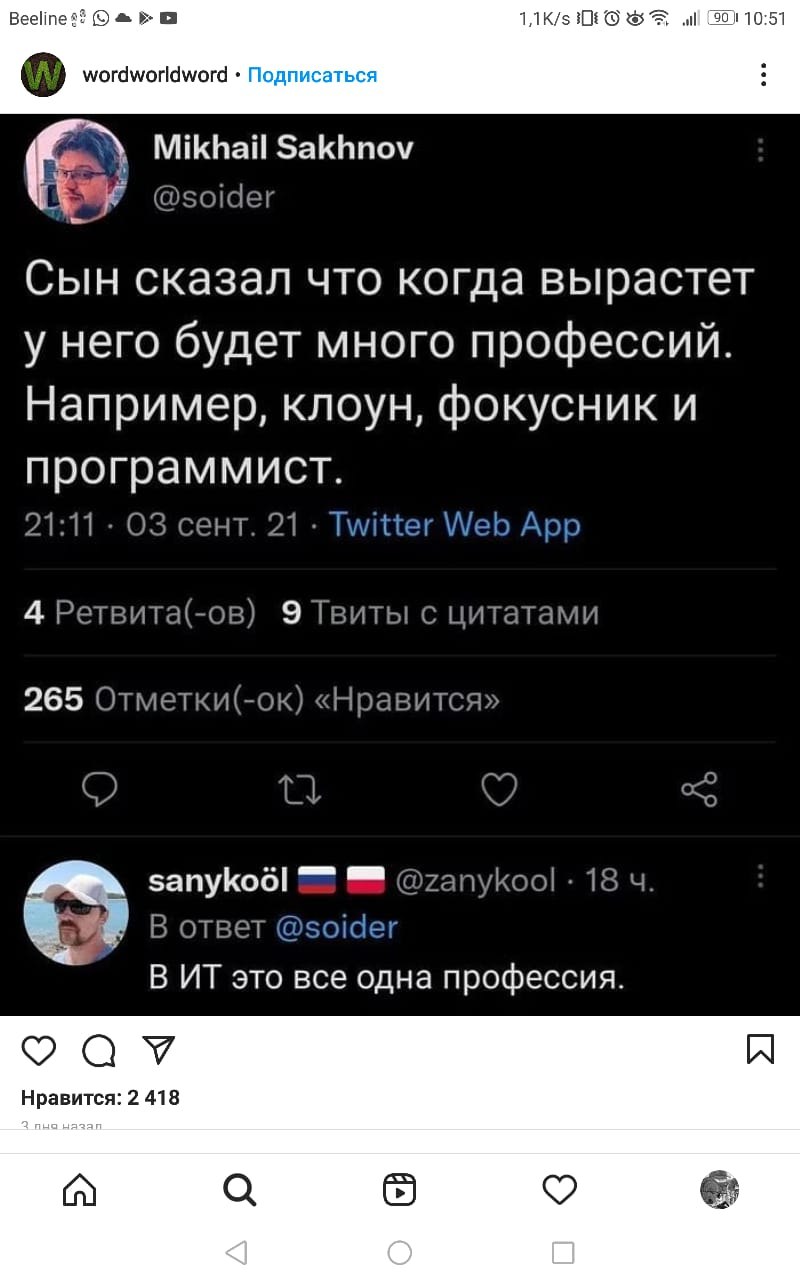Open the post overflow menu
Viewport: 800px width, 1280px height.
click(763, 75)
